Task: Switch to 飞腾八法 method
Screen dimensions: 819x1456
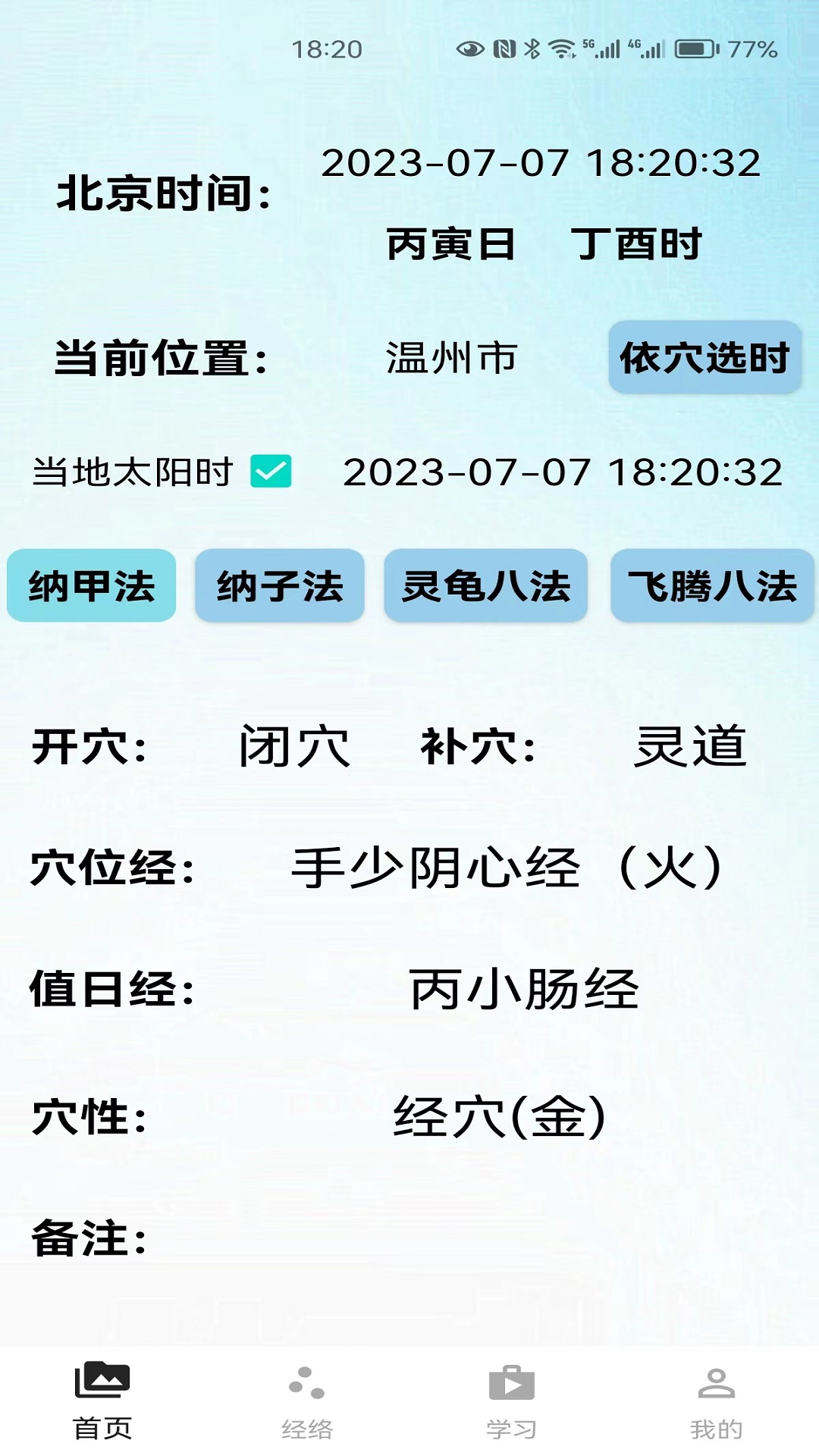Action: tap(712, 586)
